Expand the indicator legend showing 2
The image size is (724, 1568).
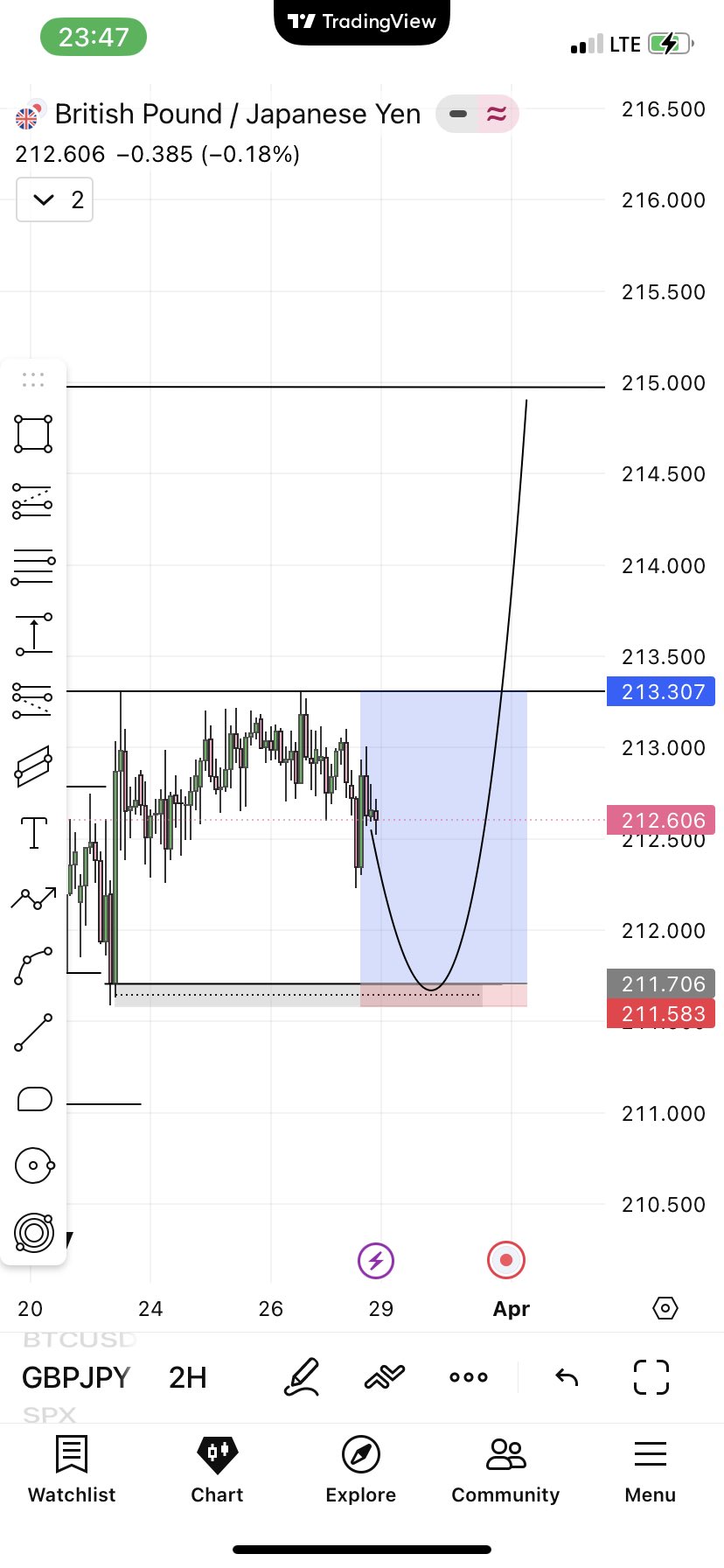coord(54,200)
